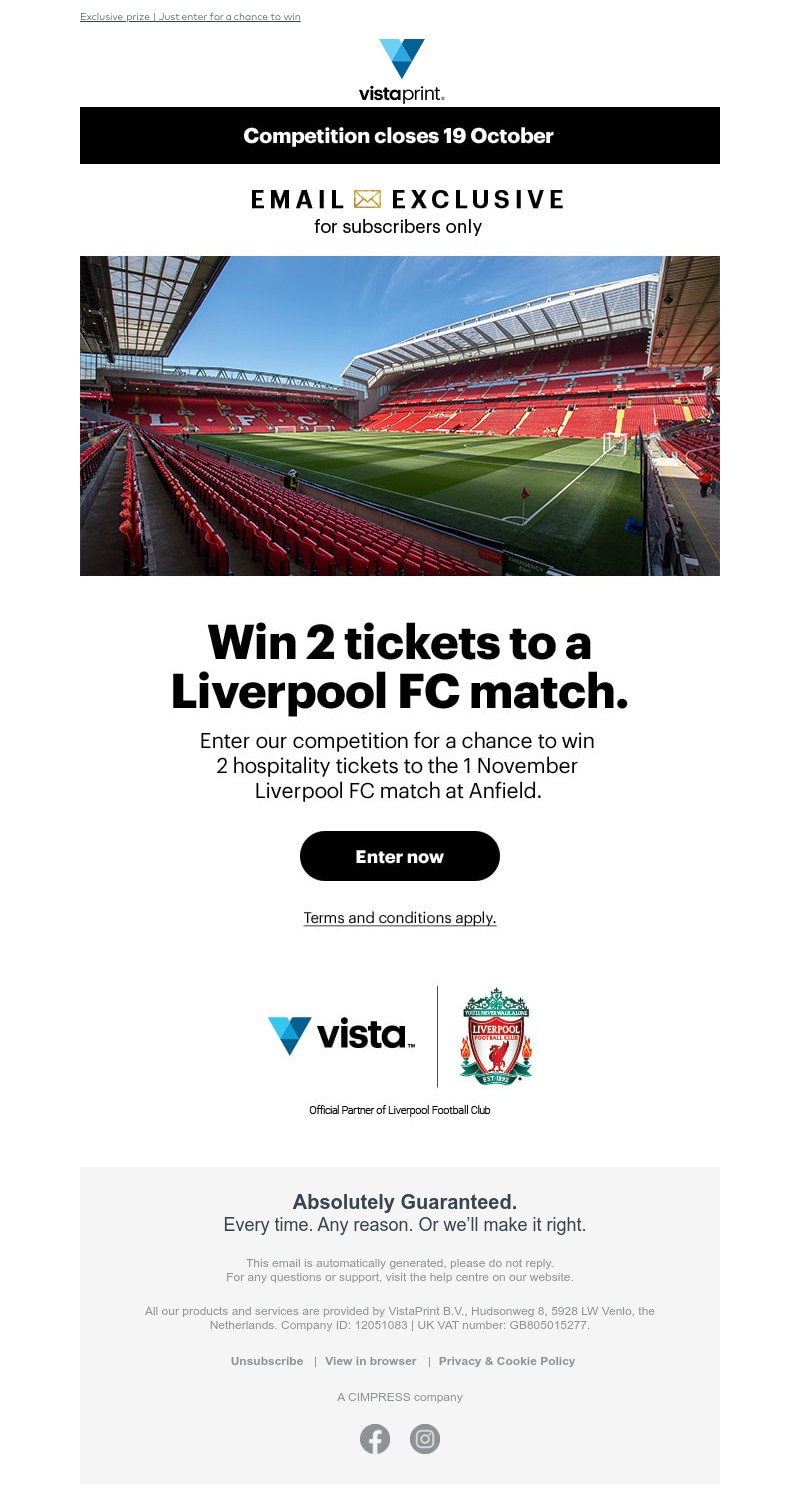This screenshot has height=1485, width=800.
Task: Select View in browser
Action: coord(370,1361)
